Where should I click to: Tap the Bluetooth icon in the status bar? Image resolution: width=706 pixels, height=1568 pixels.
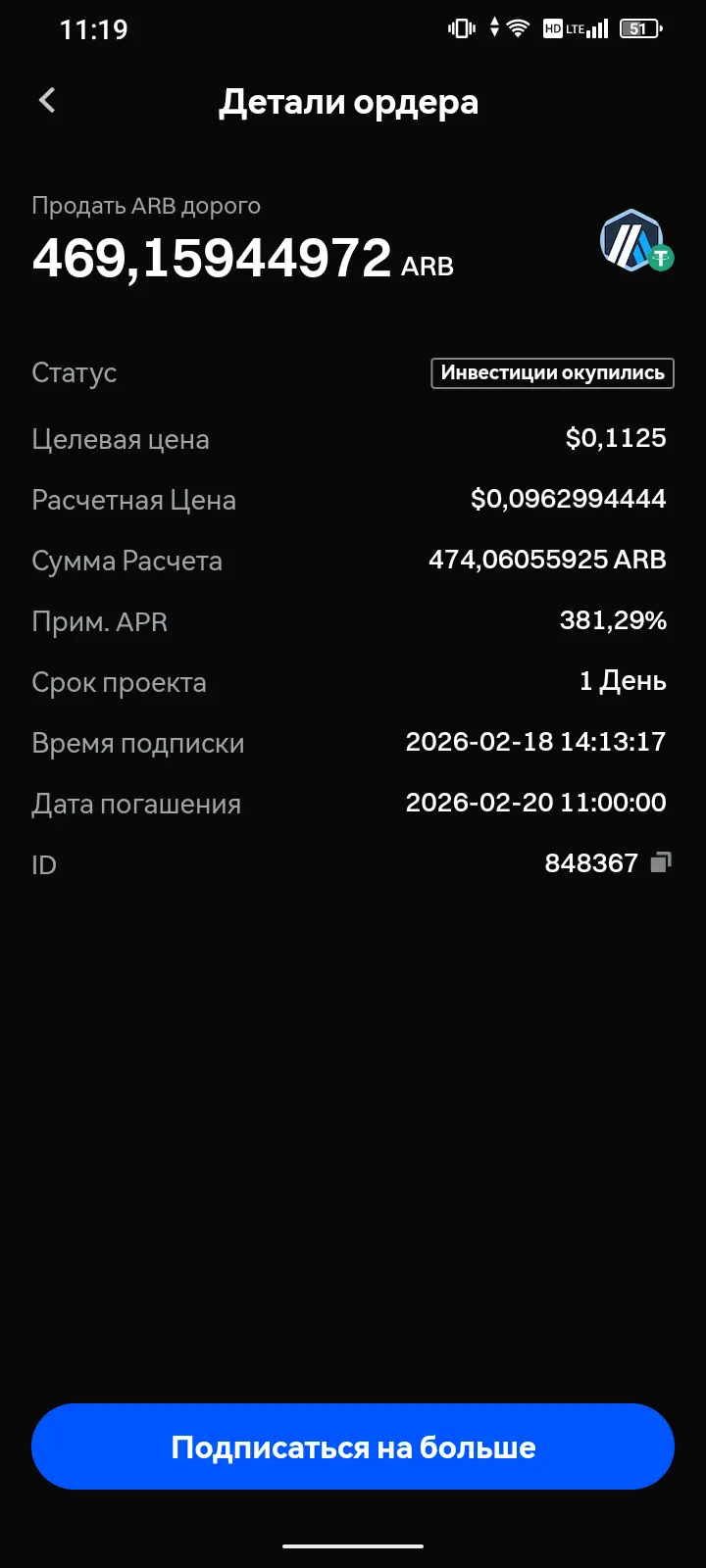click(492, 28)
